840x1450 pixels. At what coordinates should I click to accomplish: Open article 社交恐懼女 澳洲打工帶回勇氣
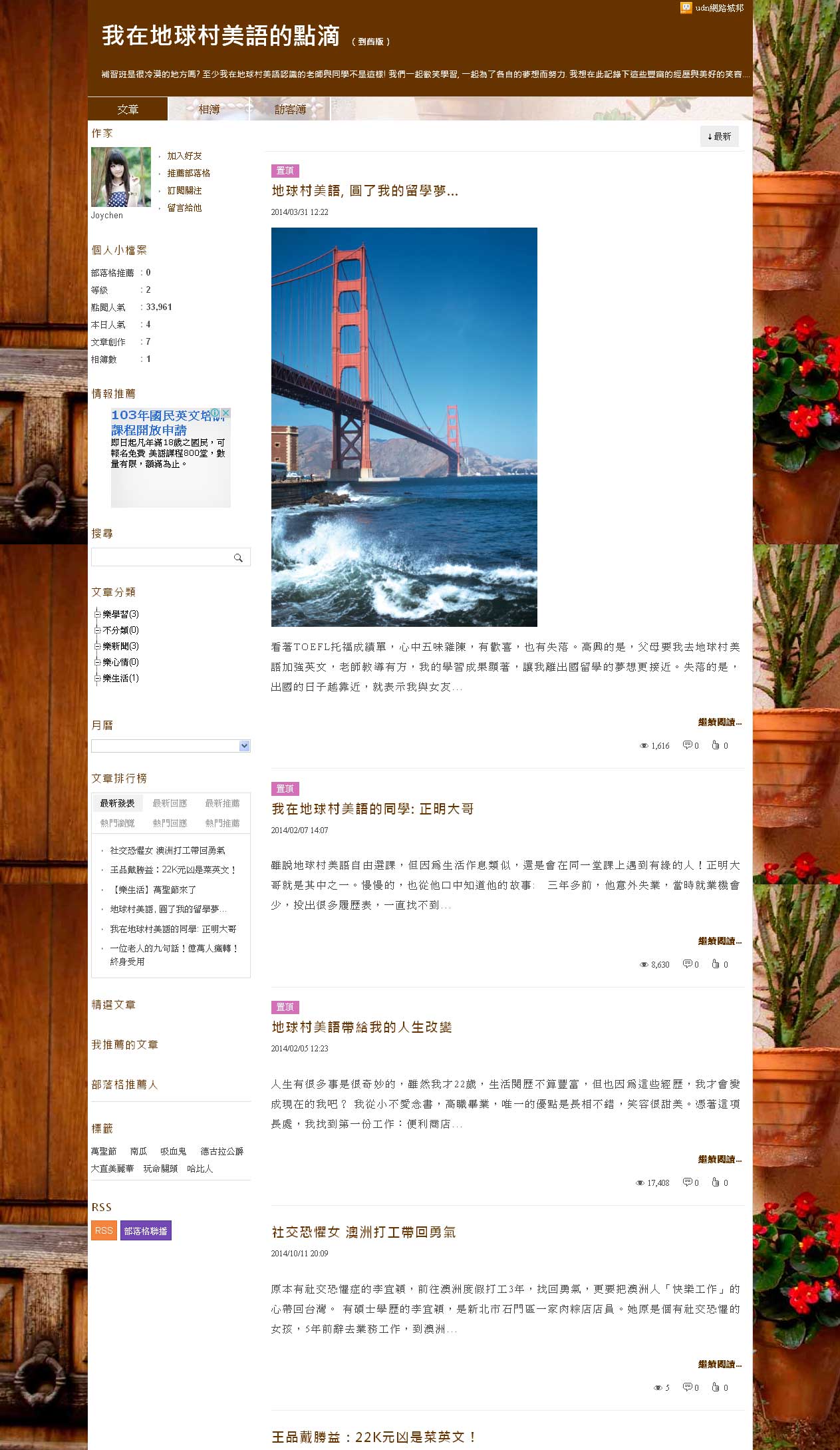(x=363, y=1232)
